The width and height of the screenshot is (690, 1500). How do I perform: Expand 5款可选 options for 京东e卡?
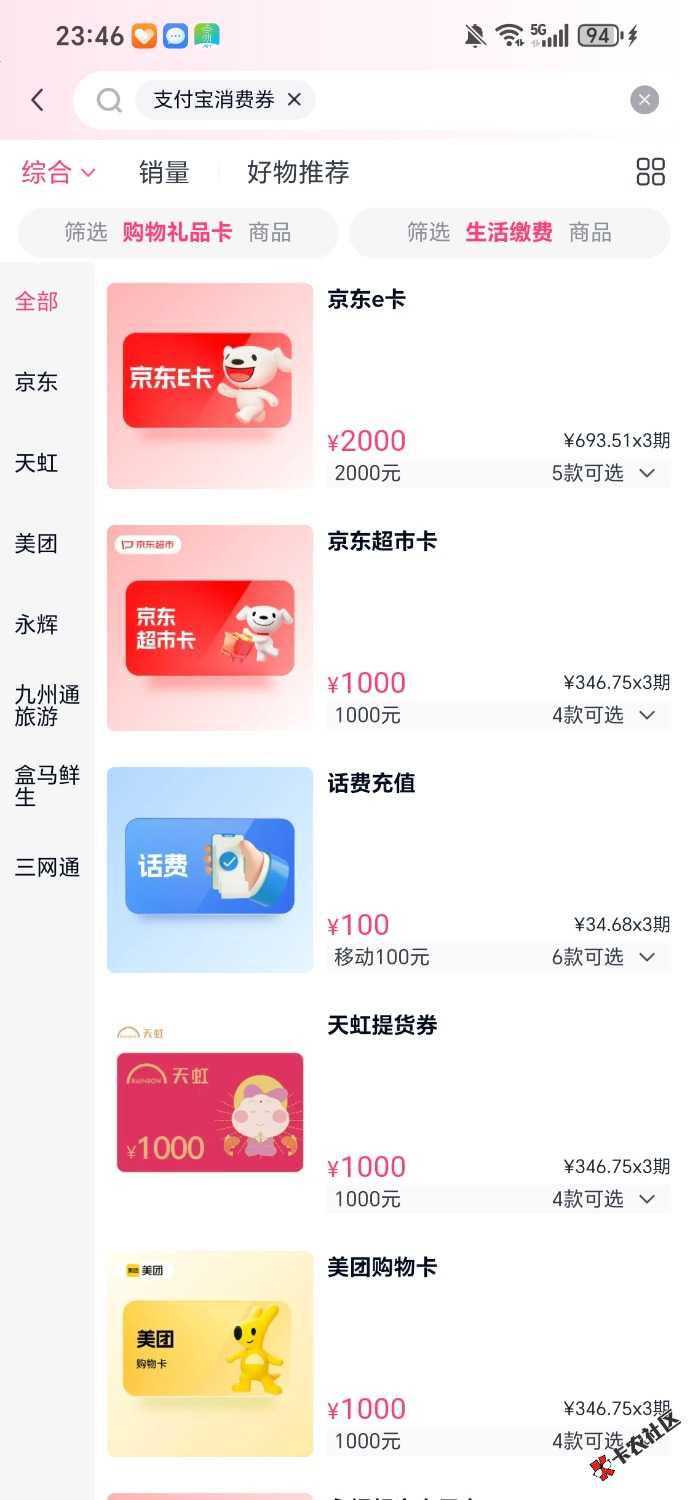[603, 473]
